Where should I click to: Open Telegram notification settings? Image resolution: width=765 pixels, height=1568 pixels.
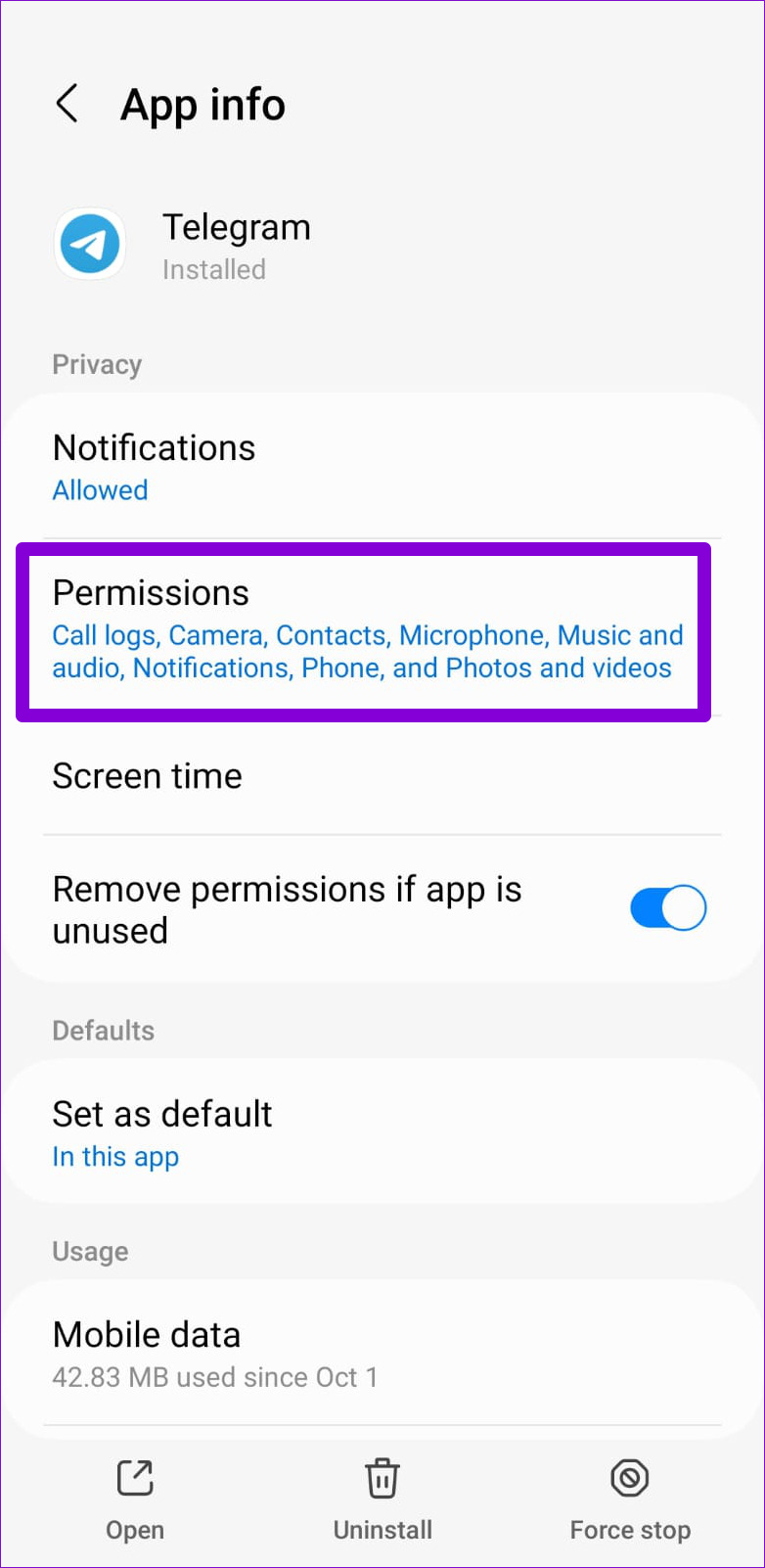click(x=382, y=467)
